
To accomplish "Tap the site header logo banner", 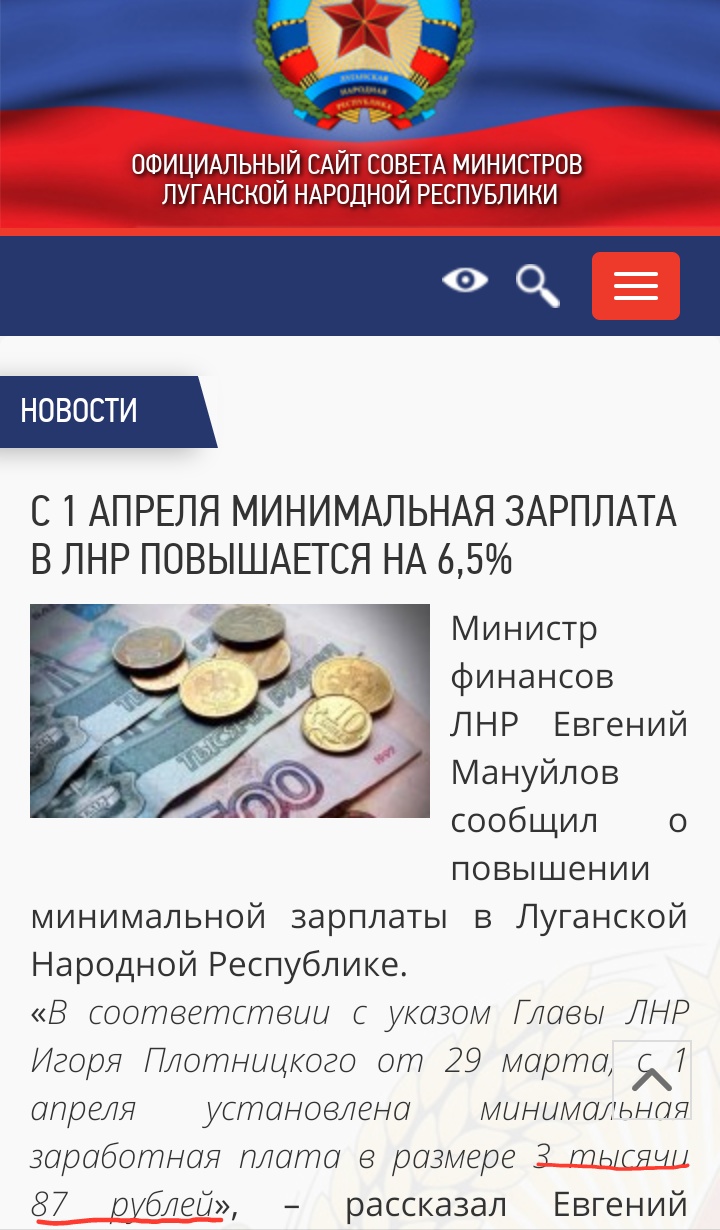I will pyautogui.click(x=358, y=110).
